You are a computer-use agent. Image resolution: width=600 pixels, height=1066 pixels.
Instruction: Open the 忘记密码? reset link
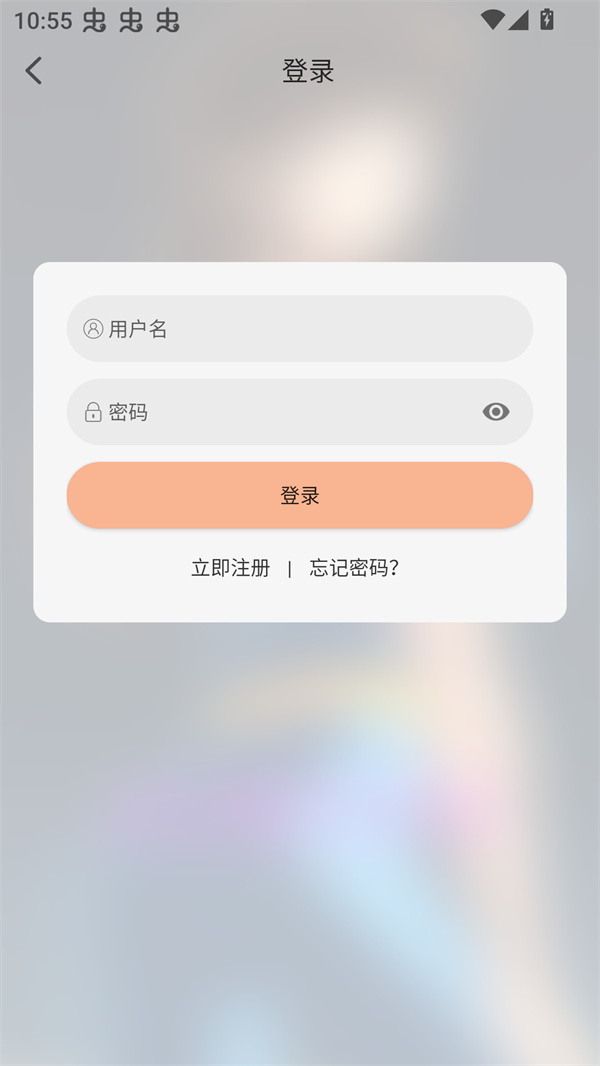point(354,568)
